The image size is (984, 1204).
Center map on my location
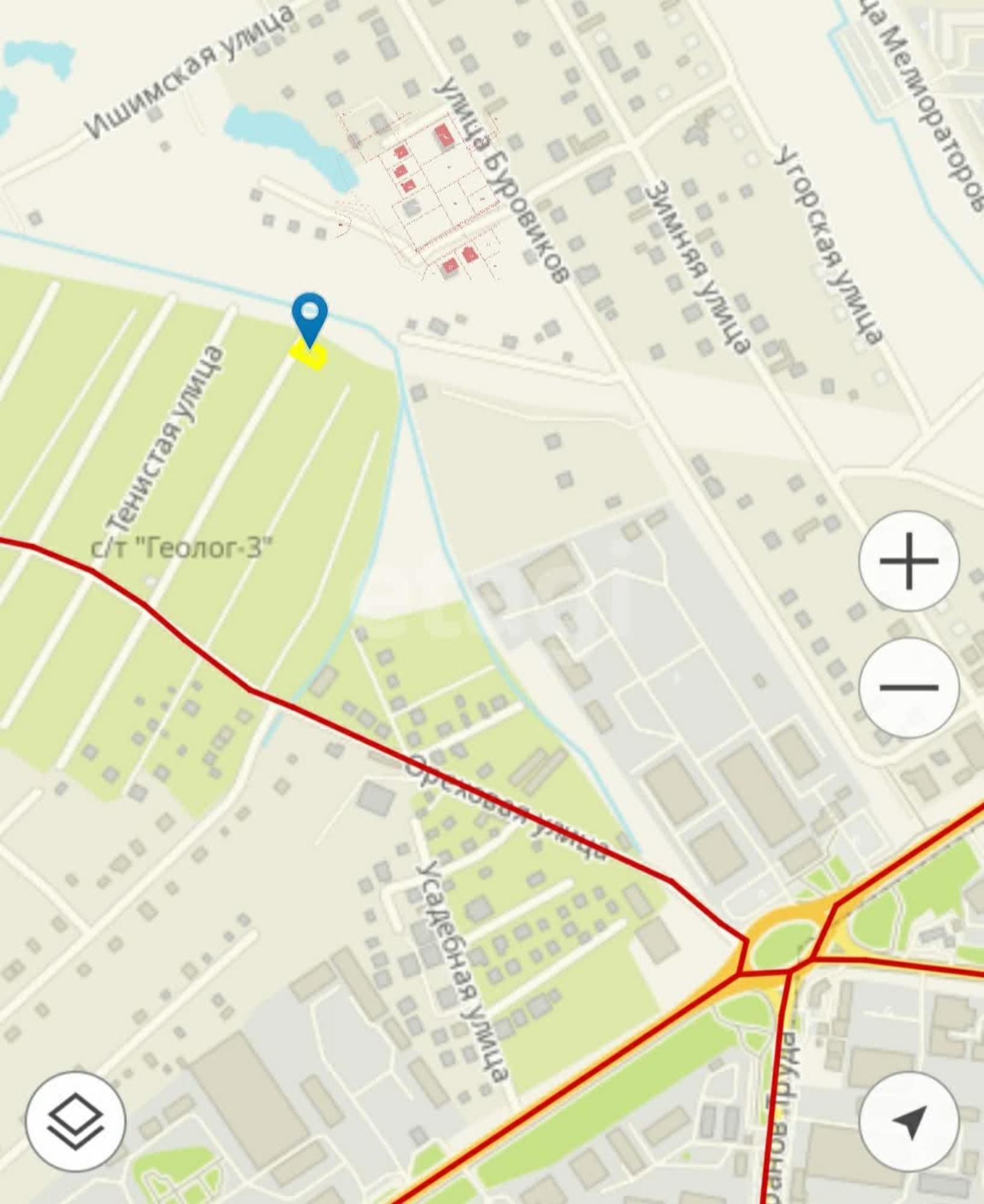908,1121
